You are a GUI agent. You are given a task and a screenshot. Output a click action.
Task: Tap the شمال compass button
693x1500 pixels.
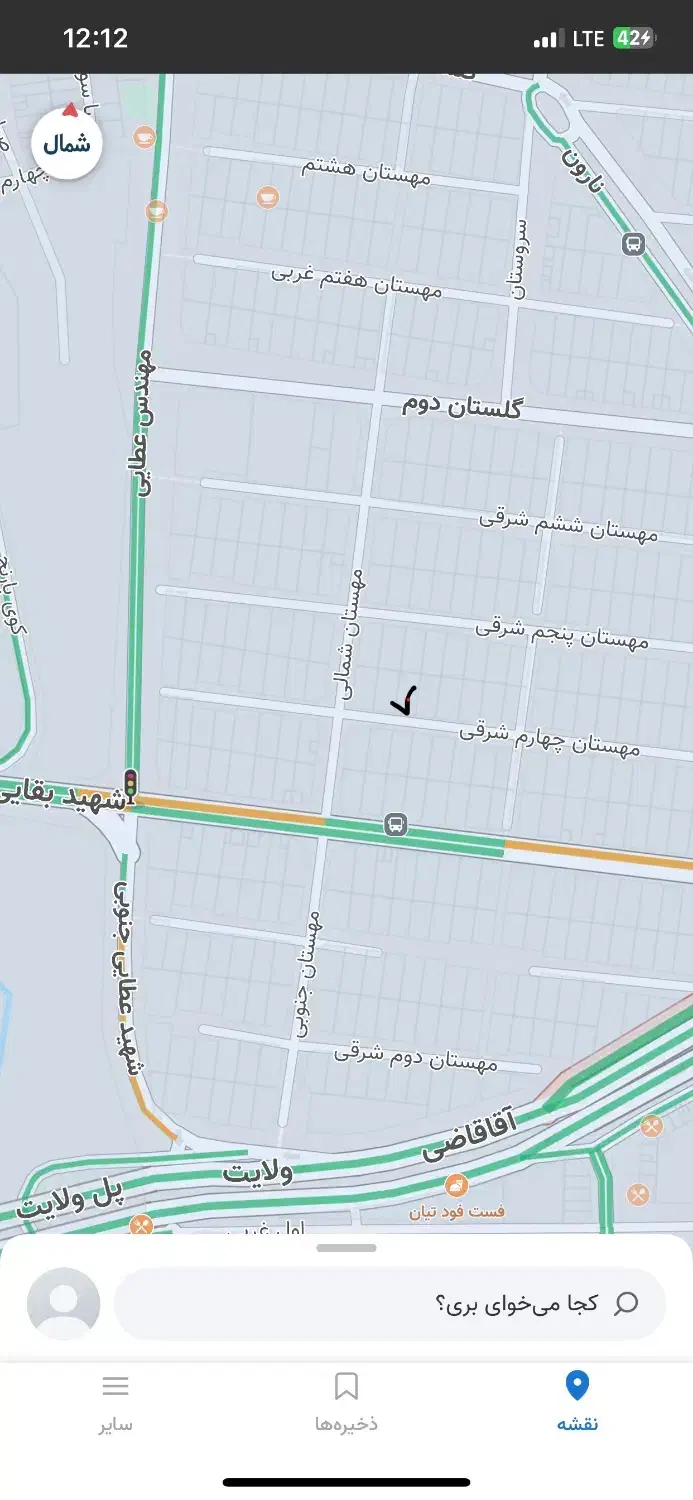click(66, 144)
